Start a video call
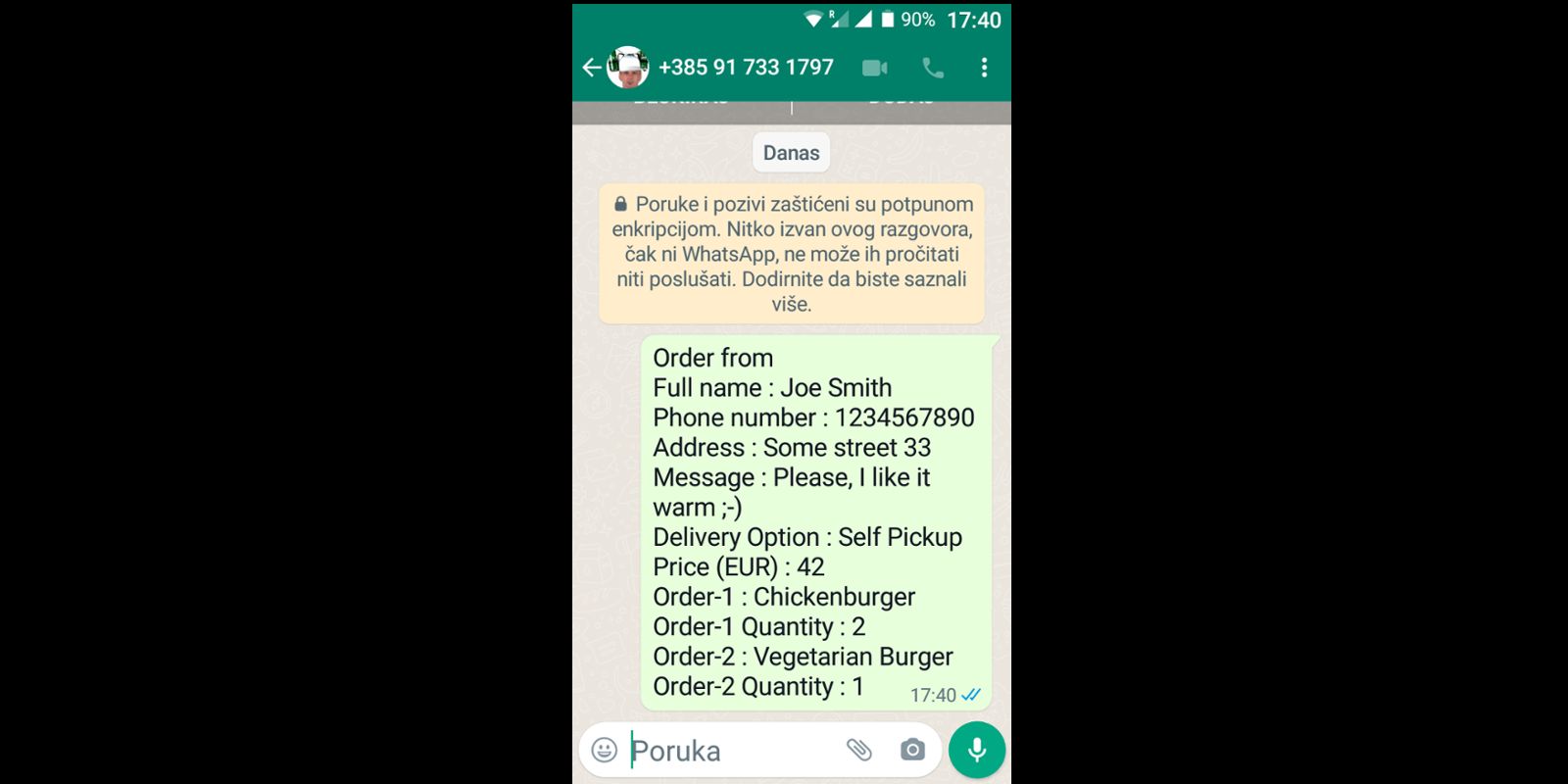The image size is (1568, 784). point(874,68)
